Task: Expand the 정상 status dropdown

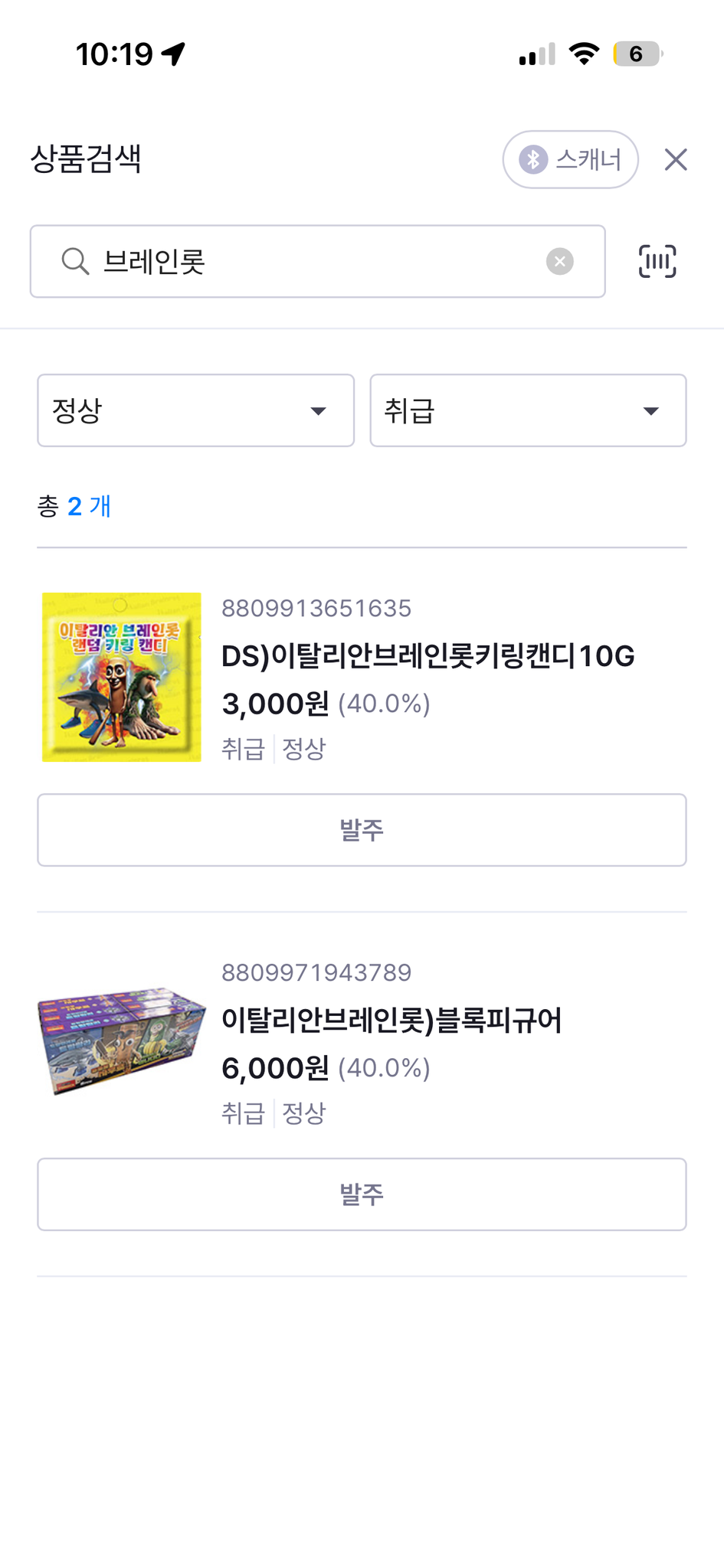Action: 195,410
